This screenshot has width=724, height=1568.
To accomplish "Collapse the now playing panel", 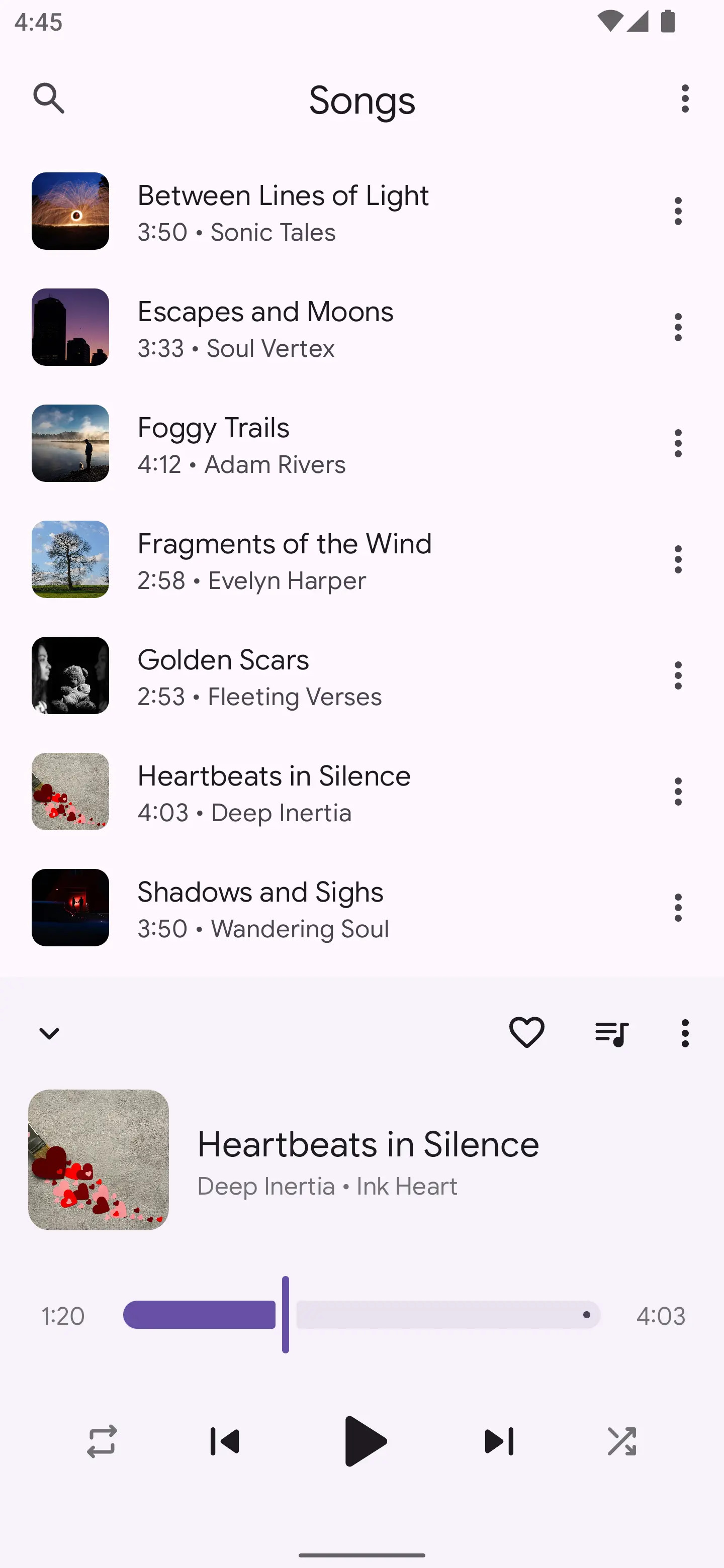I will 49,1033.
